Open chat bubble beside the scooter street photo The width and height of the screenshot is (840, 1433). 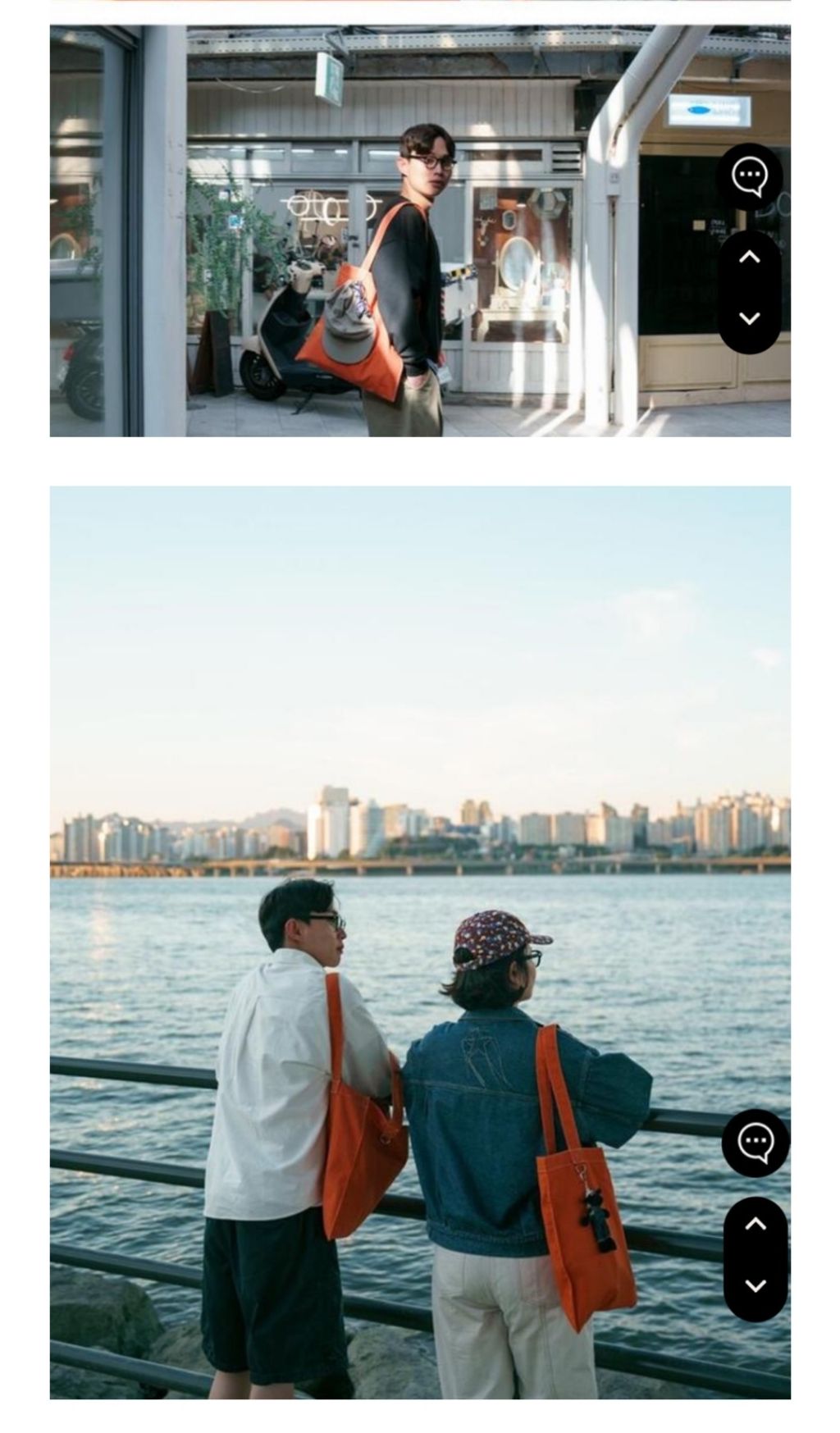[x=749, y=176]
